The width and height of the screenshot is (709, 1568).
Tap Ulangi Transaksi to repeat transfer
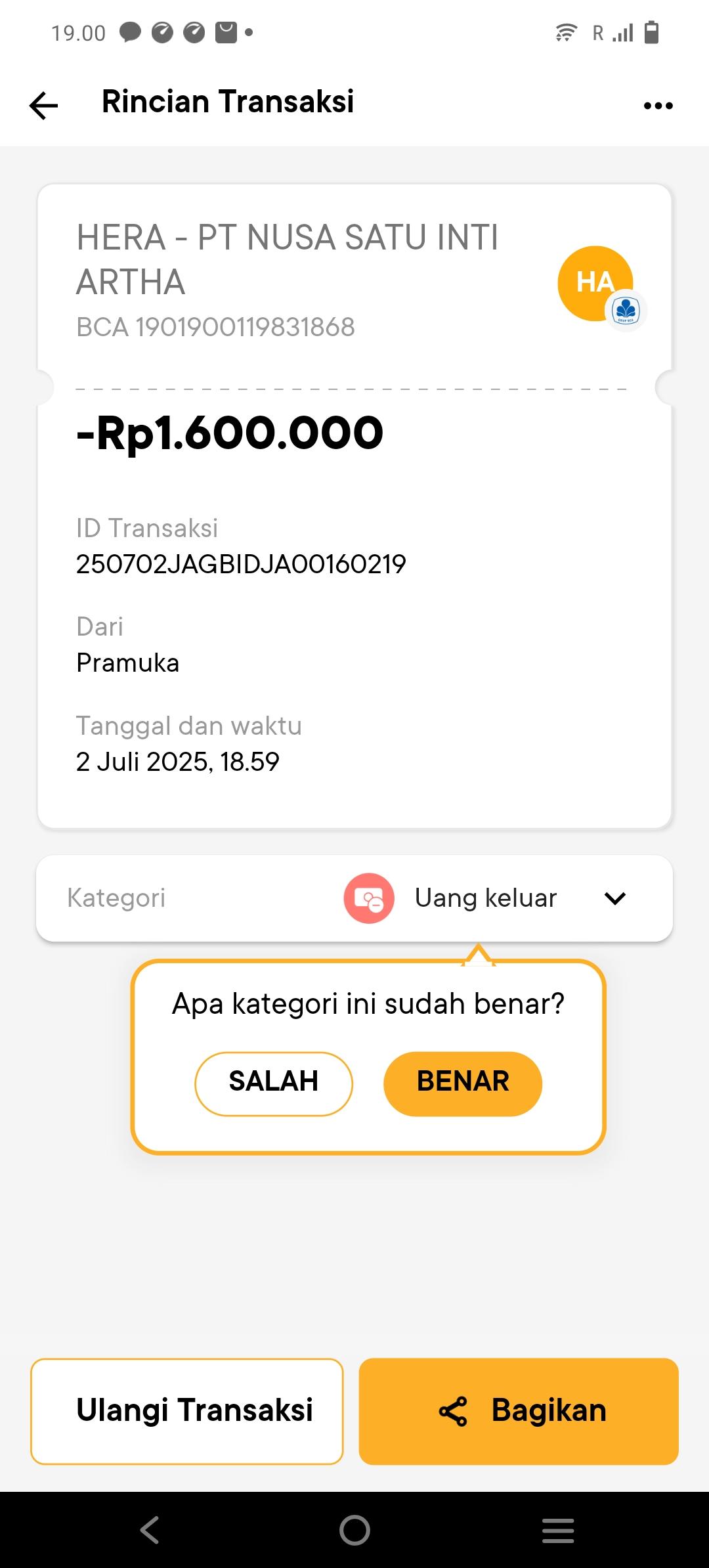tap(187, 1411)
